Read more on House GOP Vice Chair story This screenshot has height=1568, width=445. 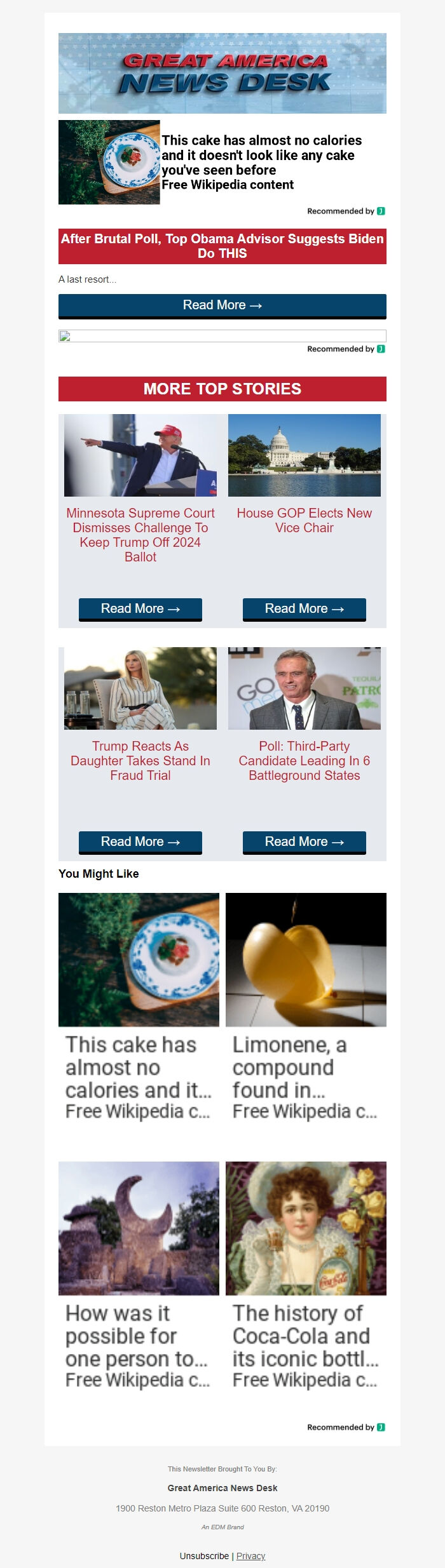pos(304,609)
